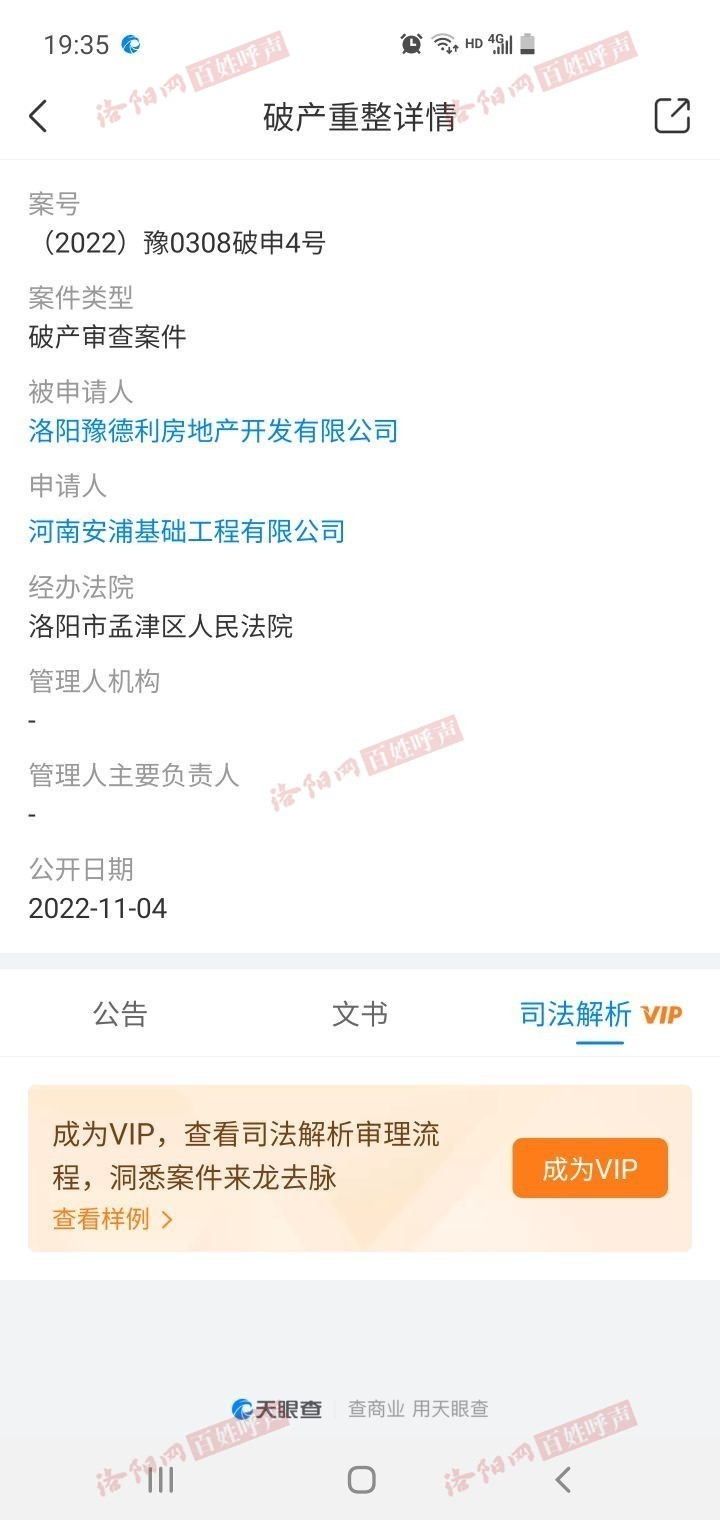Image resolution: width=720 pixels, height=1520 pixels.
Task: Open 洛阳豫德利房地产开发有限公司 company link
Action: pyautogui.click(x=213, y=431)
